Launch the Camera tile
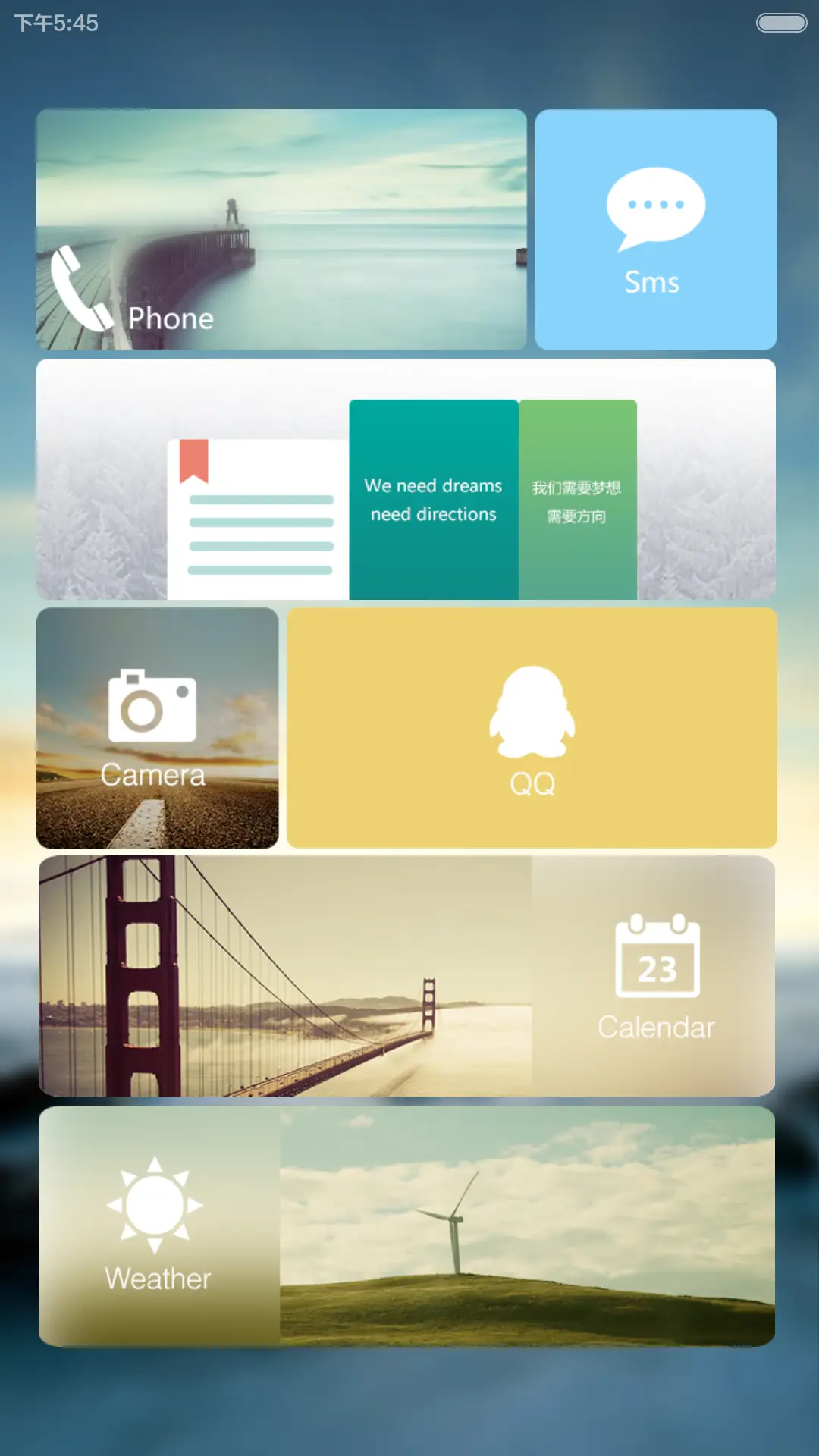This screenshot has width=819, height=1456. coord(157,728)
